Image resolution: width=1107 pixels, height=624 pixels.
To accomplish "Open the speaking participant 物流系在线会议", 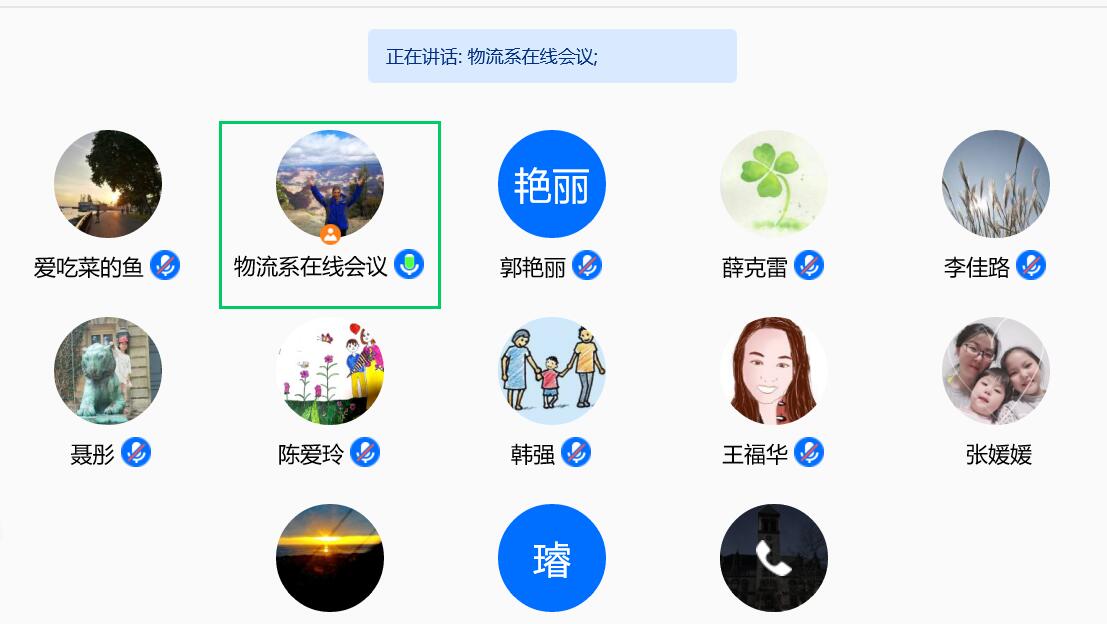I will pyautogui.click(x=330, y=184).
